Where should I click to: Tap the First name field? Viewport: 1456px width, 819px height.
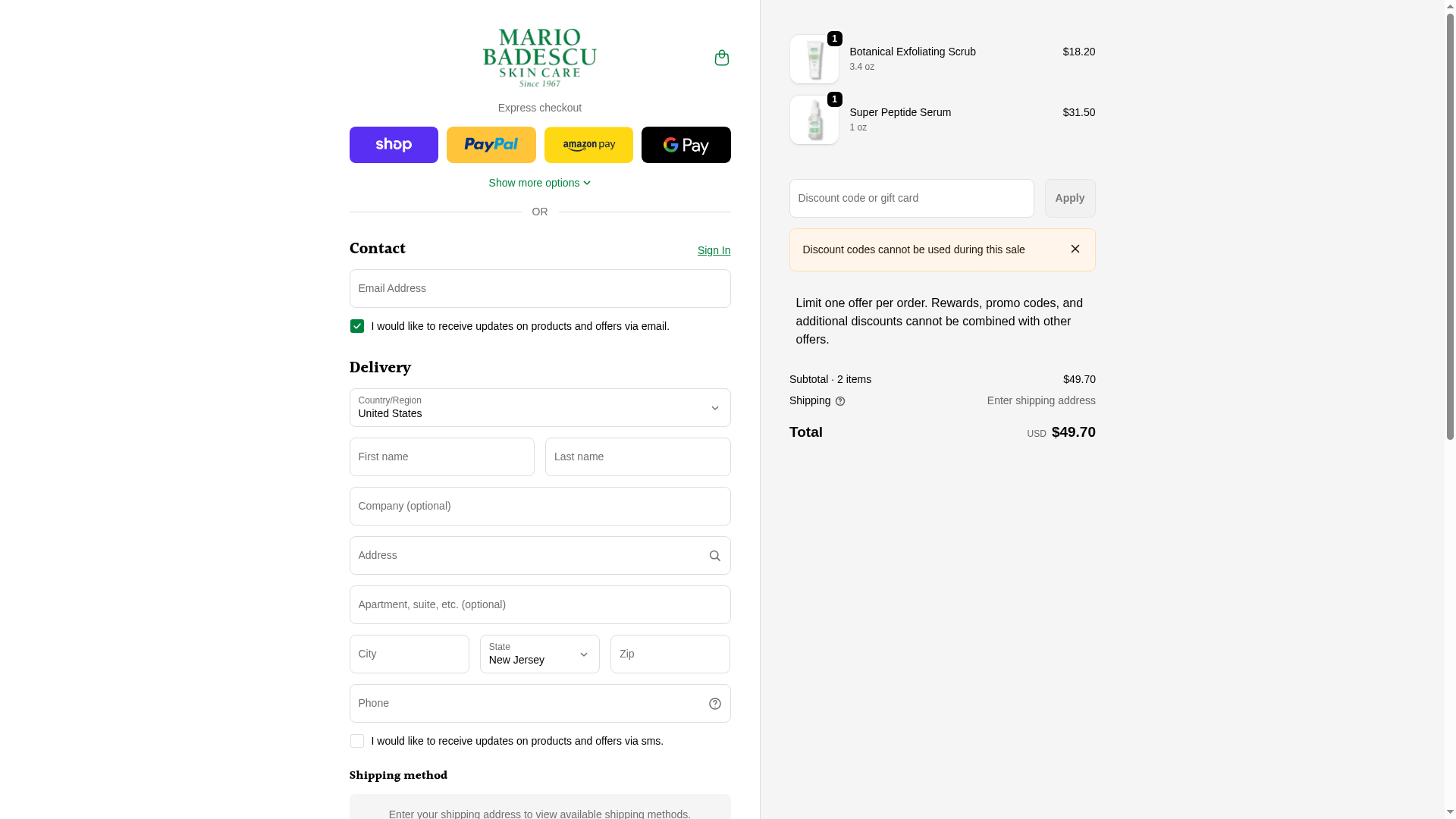(441, 457)
